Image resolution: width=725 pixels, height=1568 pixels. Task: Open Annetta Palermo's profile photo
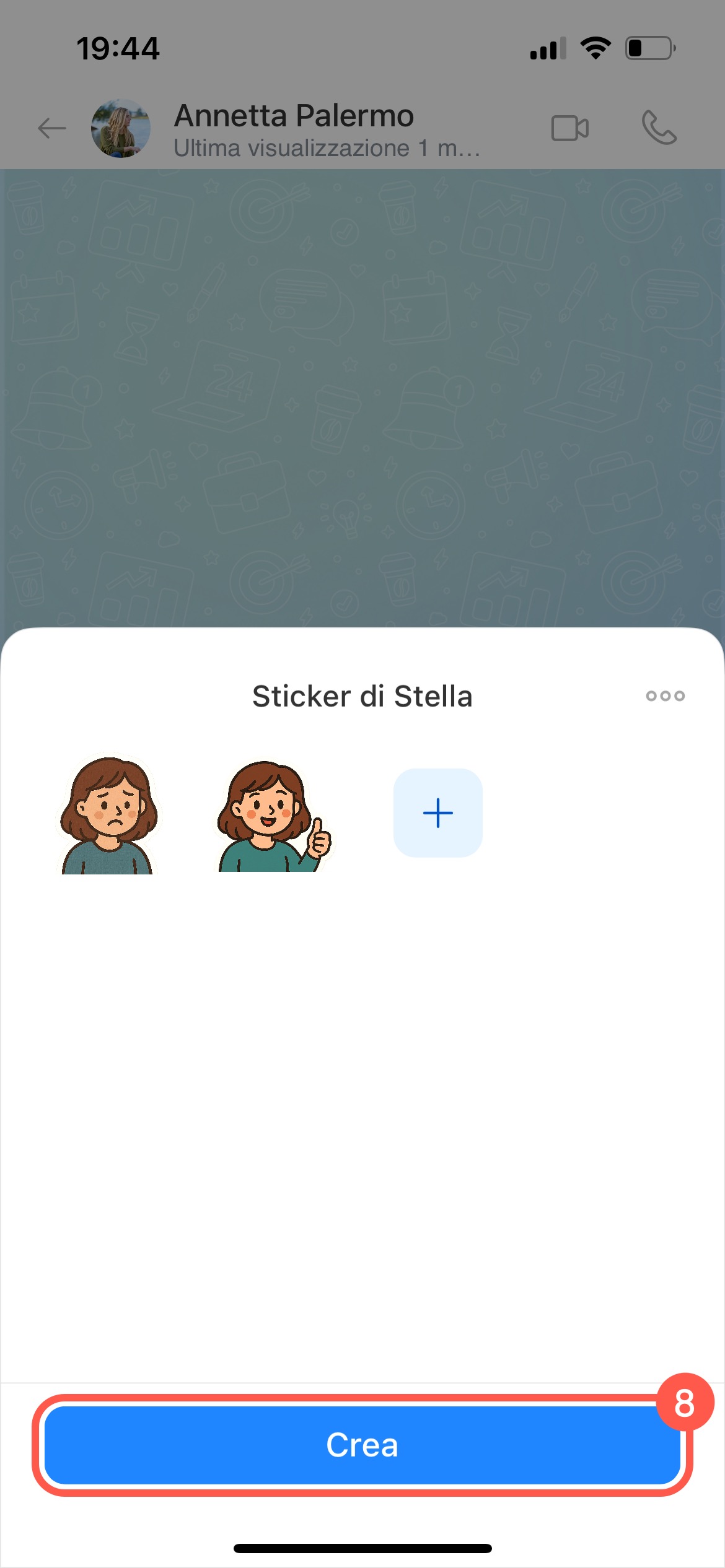tap(121, 129)
